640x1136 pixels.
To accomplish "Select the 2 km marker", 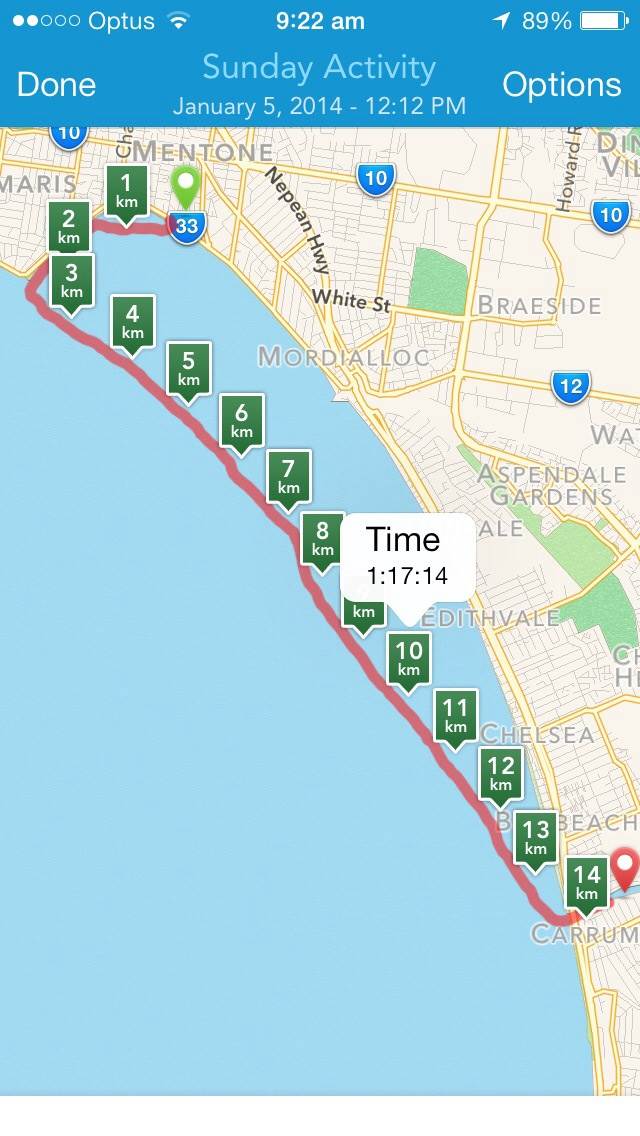I will click(68, 225).
